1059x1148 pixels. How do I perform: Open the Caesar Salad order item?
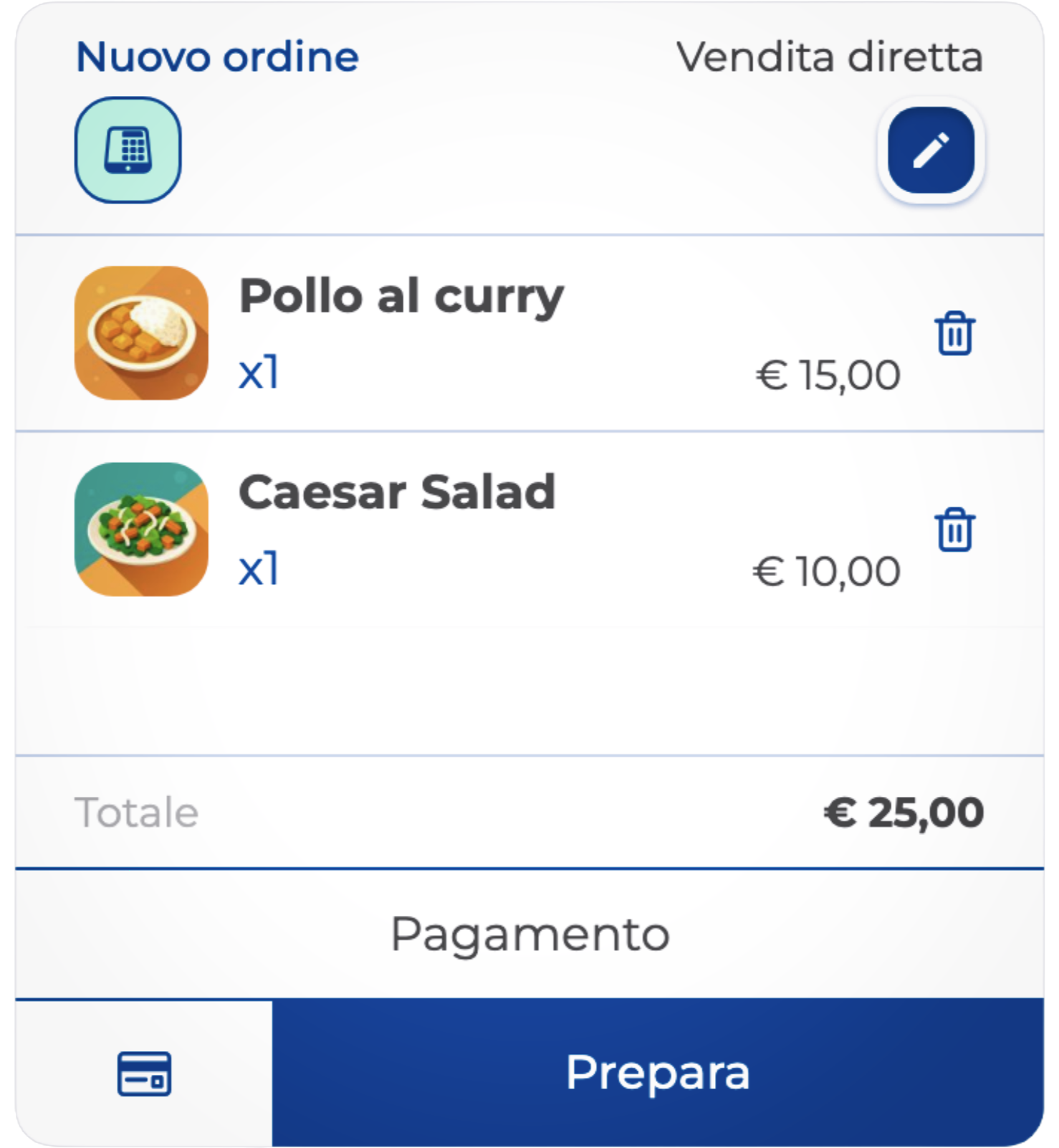click(x=396, y=493)
